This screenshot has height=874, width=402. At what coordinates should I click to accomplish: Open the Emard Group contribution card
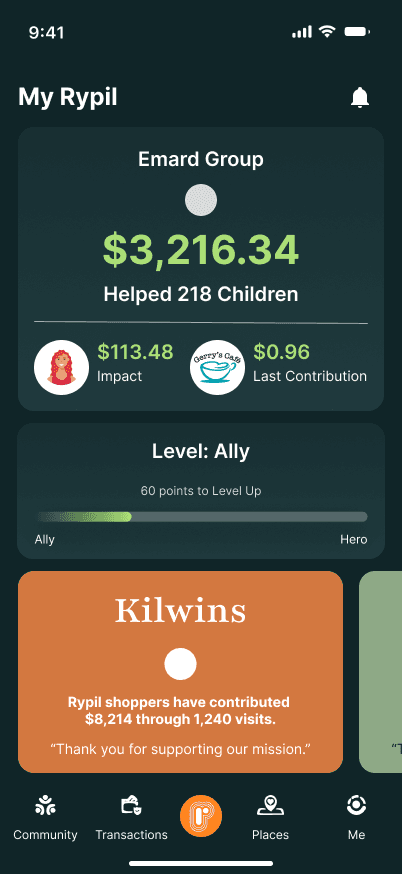[201, 269]
